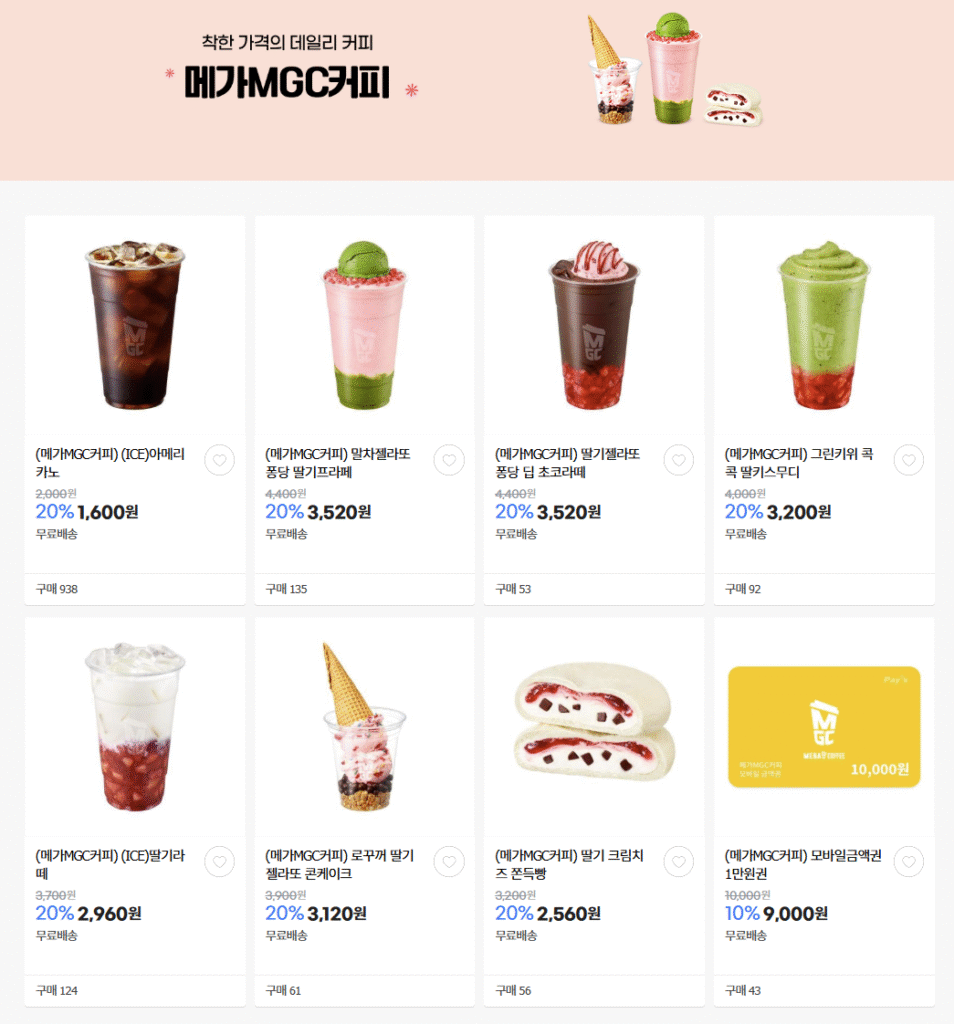Toggle favorite on the yellow gift card product
Viewport: 954px width, 1024px height.
point(908,861)
